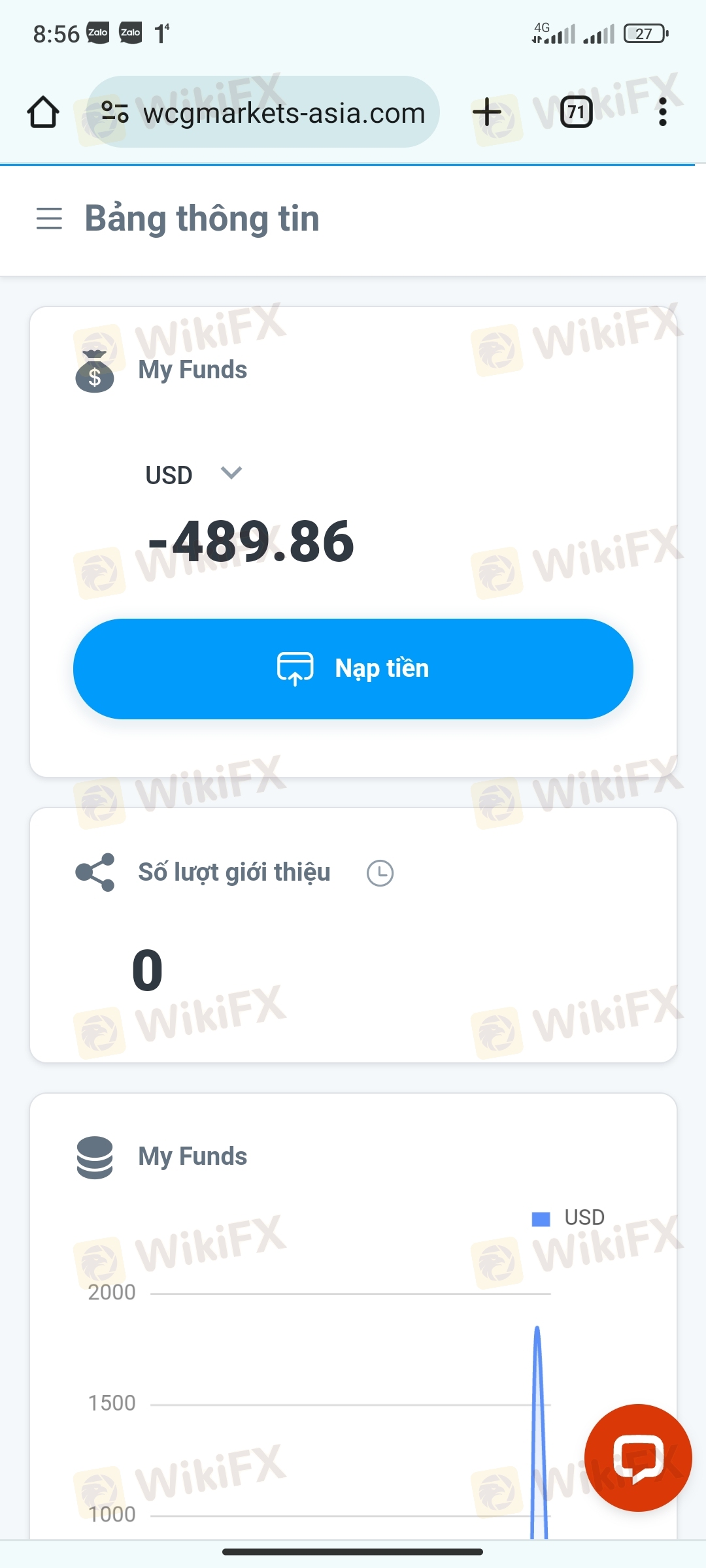Open the tab switcher showing 71 tabs

click(576, 112)
